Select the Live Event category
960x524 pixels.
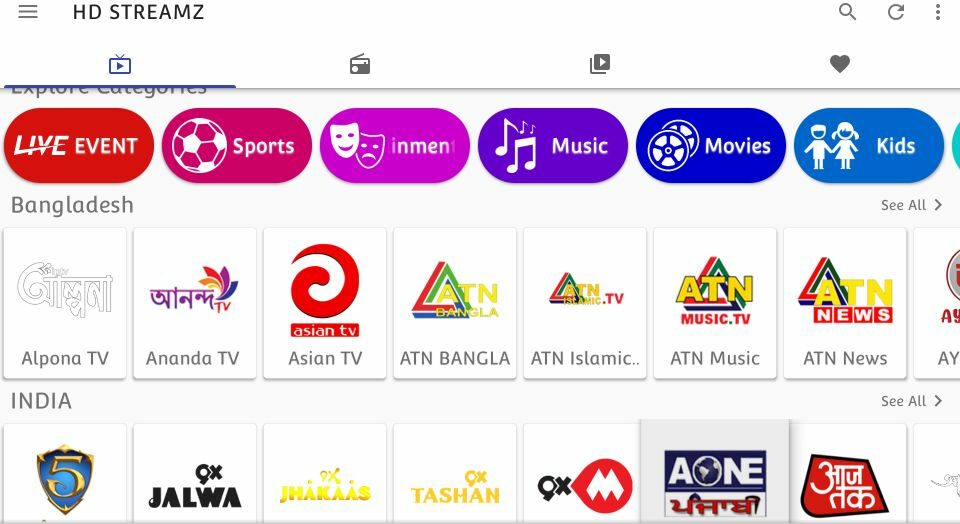tap(78, 146)
